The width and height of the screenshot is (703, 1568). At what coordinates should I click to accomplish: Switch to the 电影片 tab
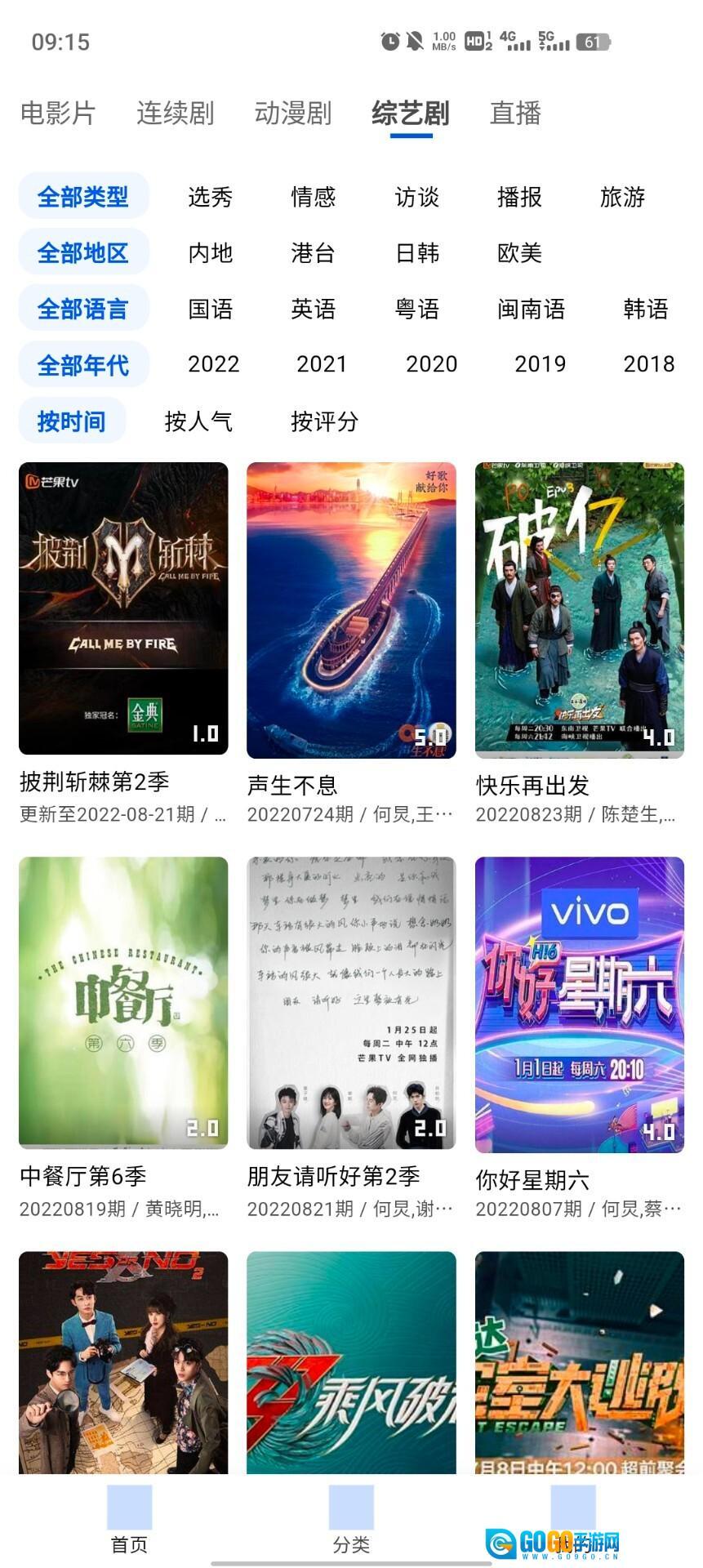click(58, 114)
